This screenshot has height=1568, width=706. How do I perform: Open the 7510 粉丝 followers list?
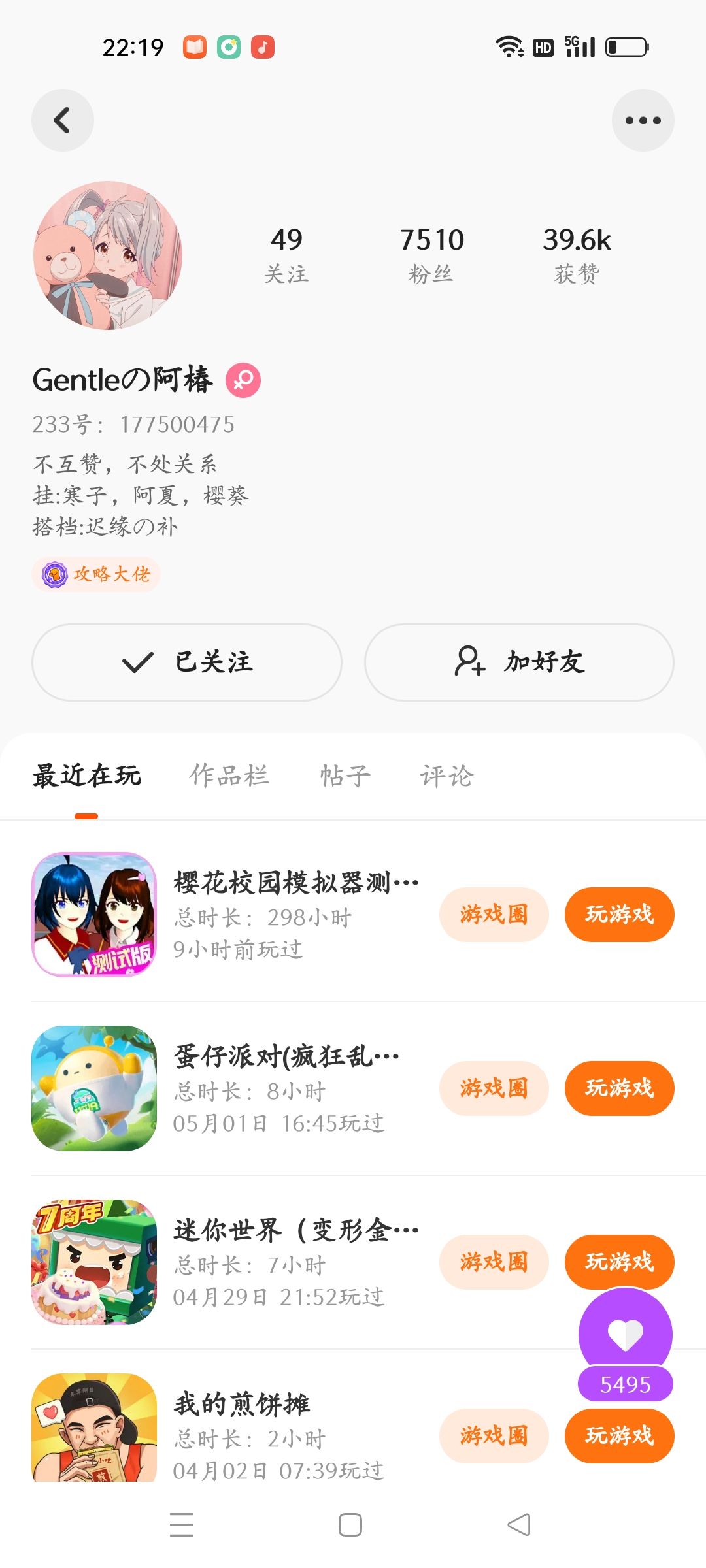[431, 255]
